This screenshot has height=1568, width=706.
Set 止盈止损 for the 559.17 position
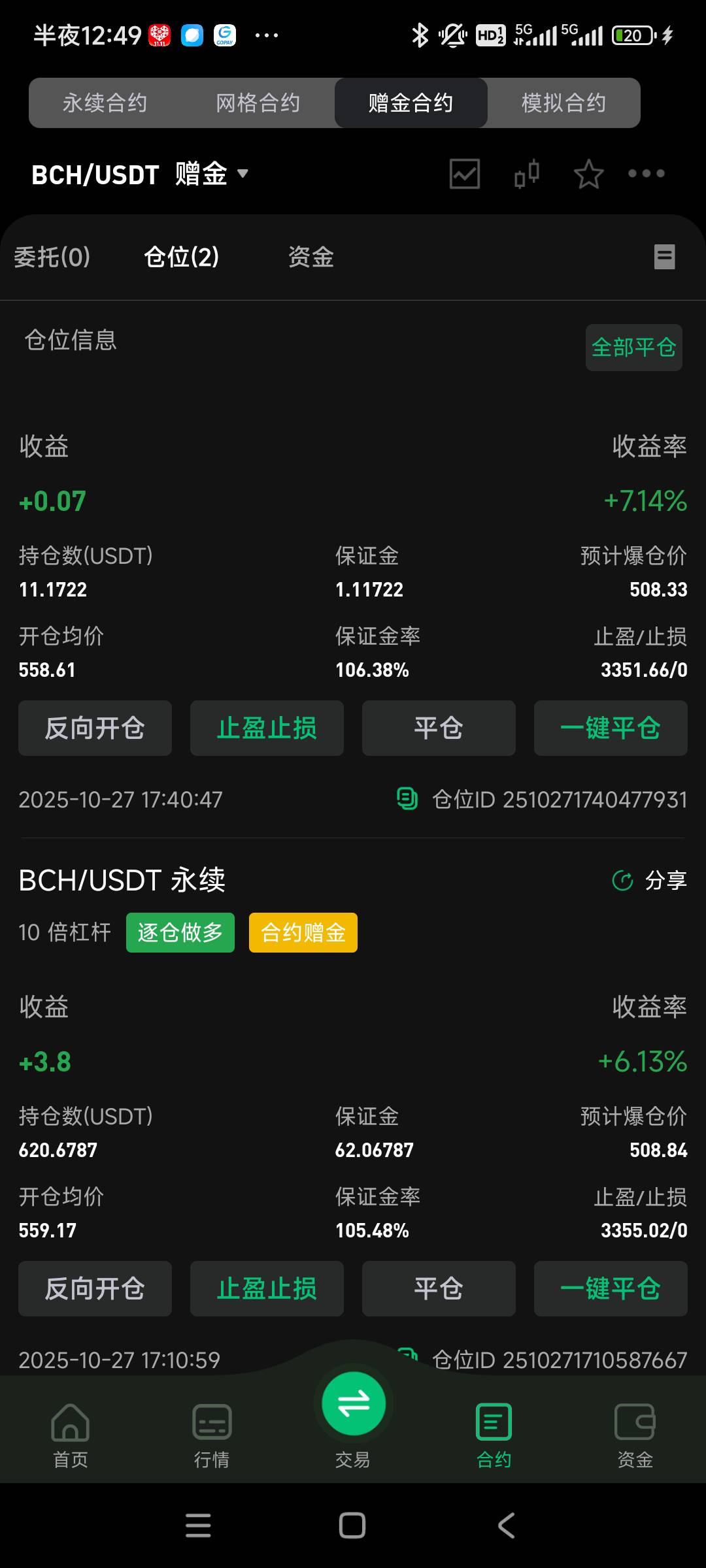click(267, 1288)
